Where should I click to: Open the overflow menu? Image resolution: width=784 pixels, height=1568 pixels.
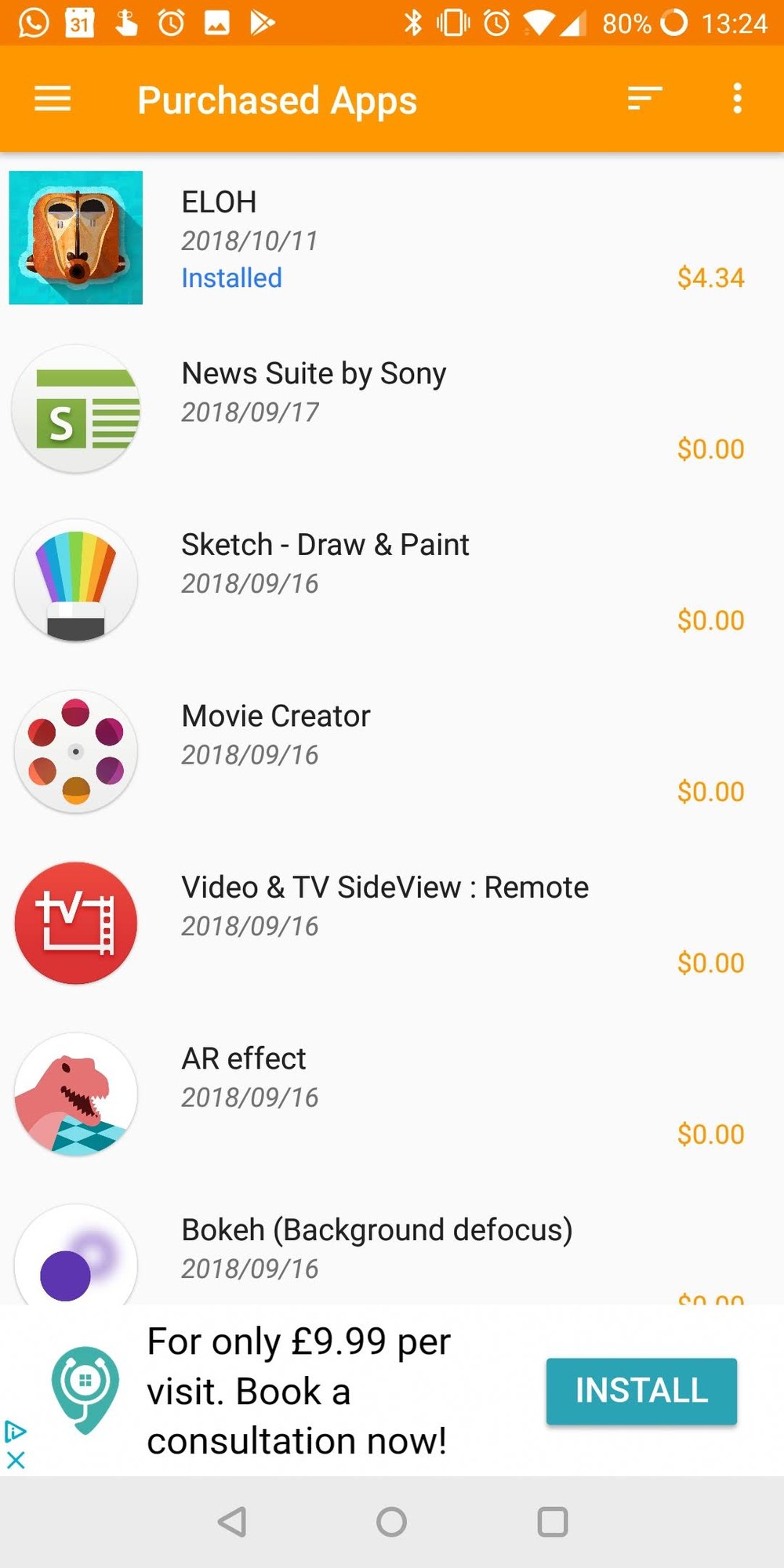737,99
